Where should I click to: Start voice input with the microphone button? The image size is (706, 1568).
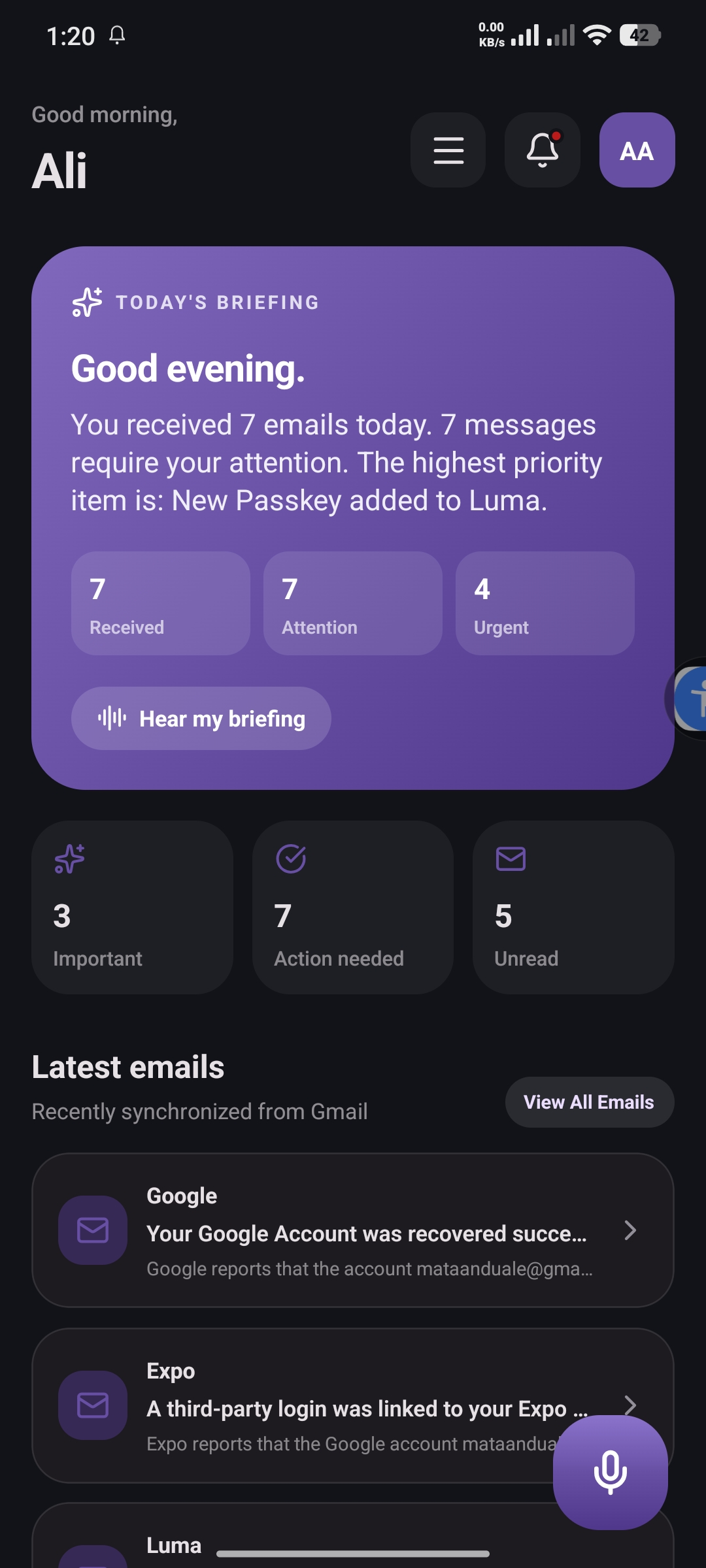point(611,1473)
